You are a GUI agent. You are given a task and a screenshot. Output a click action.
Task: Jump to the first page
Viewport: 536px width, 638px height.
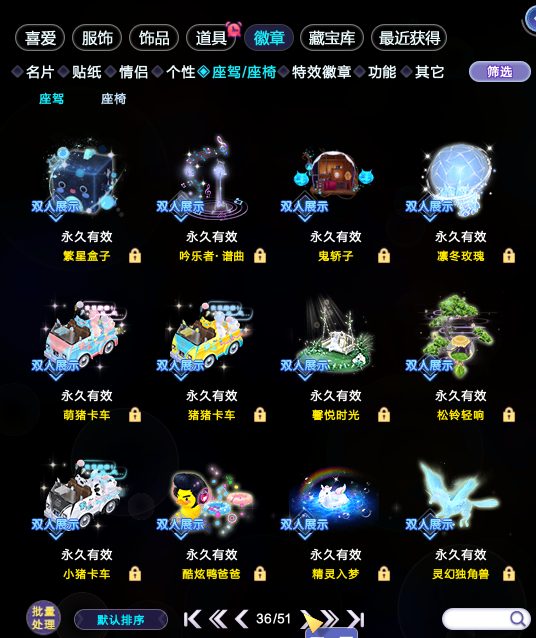coord(192,619)
